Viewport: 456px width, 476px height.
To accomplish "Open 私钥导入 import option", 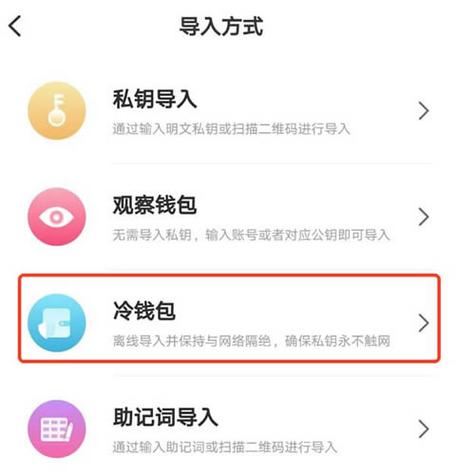I will click(x=228, y=111).
